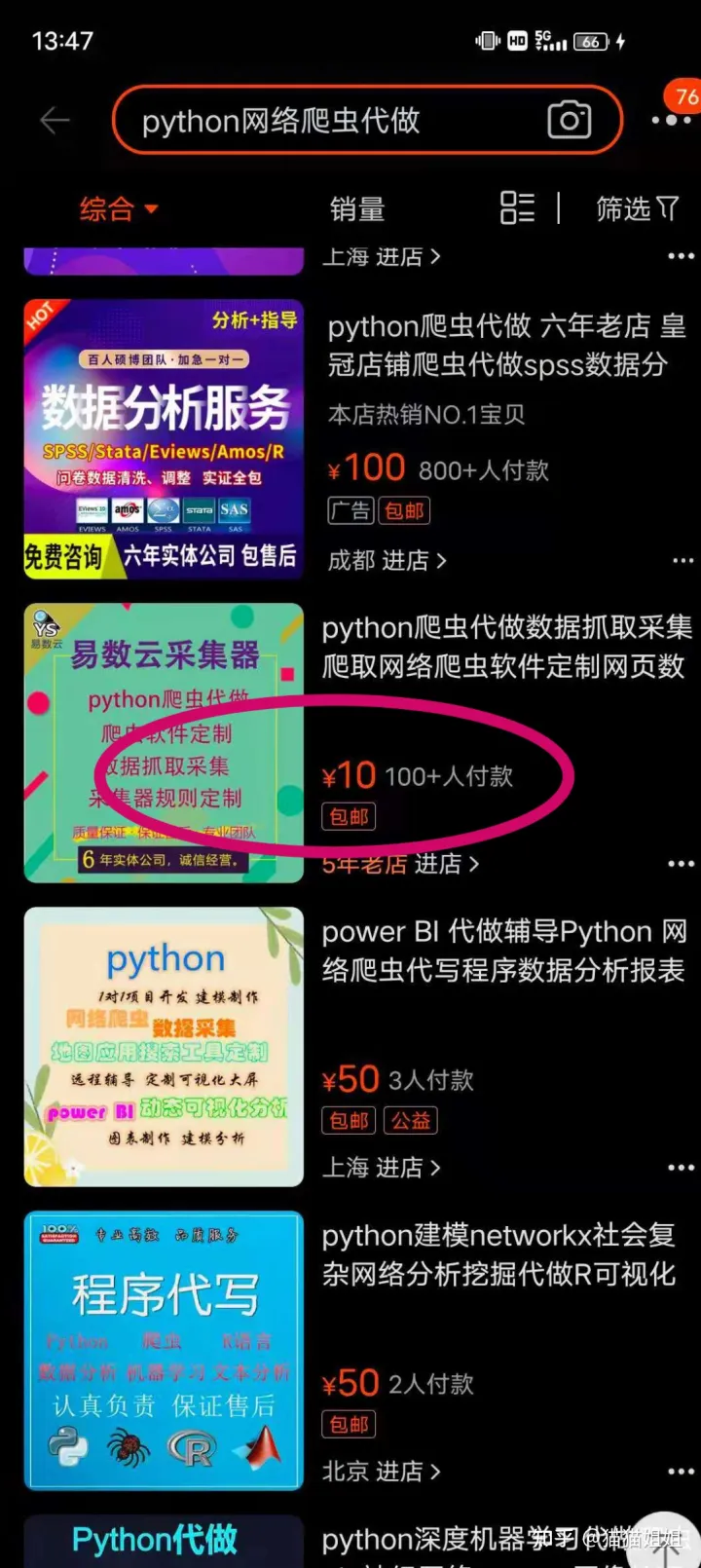Show options for the power BI listing
Image resolution: width=701 pixels, height=1568 pixels.
pyautogui.click(x=681, y=1168)
